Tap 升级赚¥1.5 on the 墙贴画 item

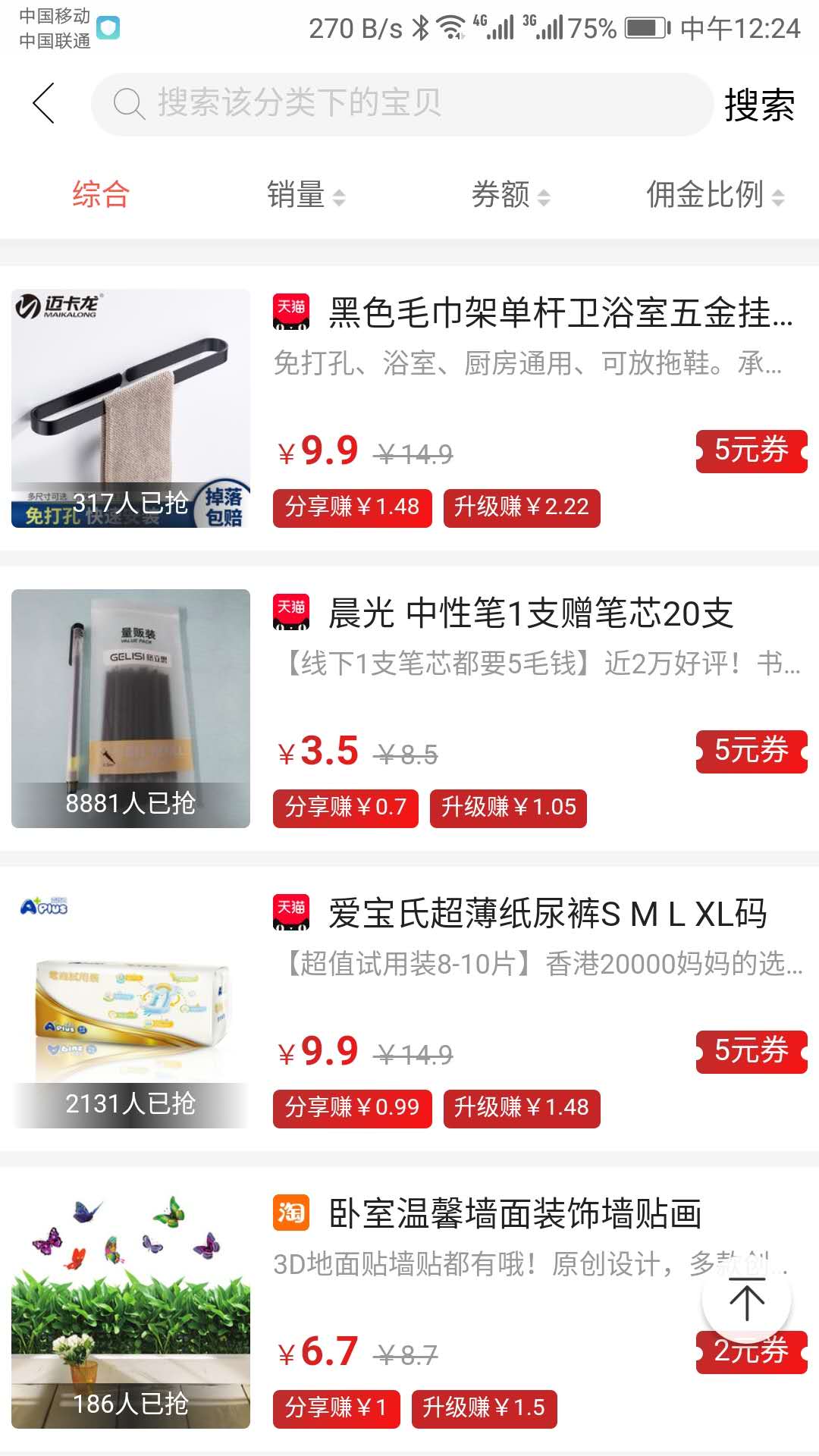tap(484, 1408)
